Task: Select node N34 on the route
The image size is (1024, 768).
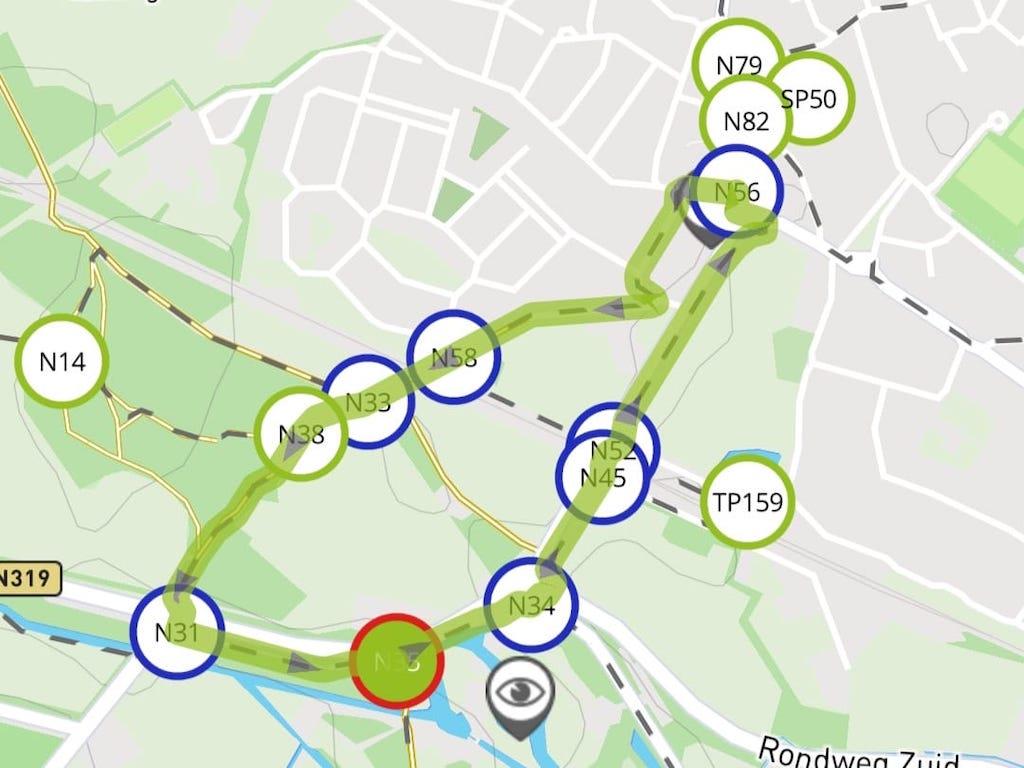Action: (531, 605)
